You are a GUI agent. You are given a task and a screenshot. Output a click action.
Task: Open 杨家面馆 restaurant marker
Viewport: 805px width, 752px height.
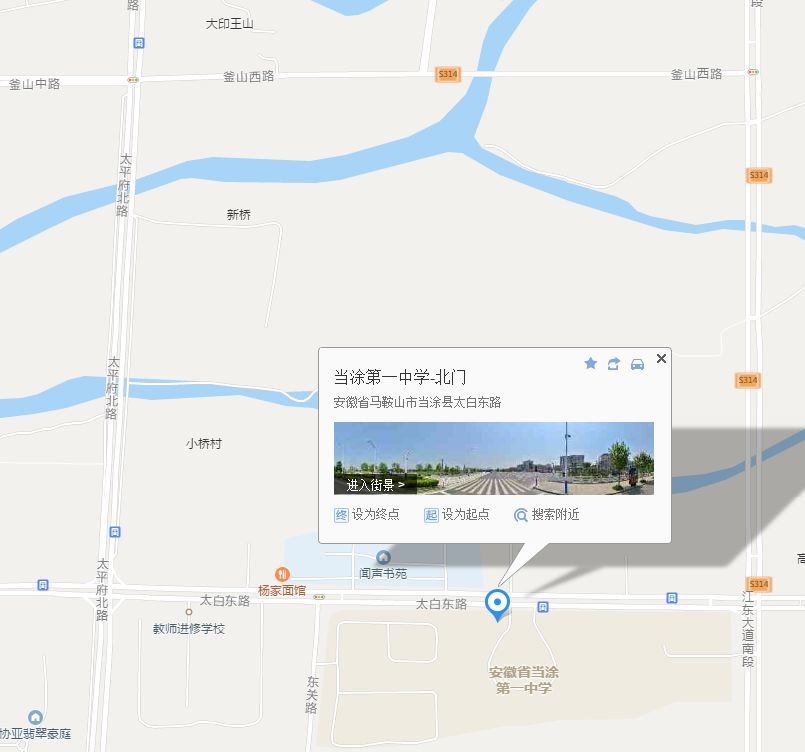point(283,574)
